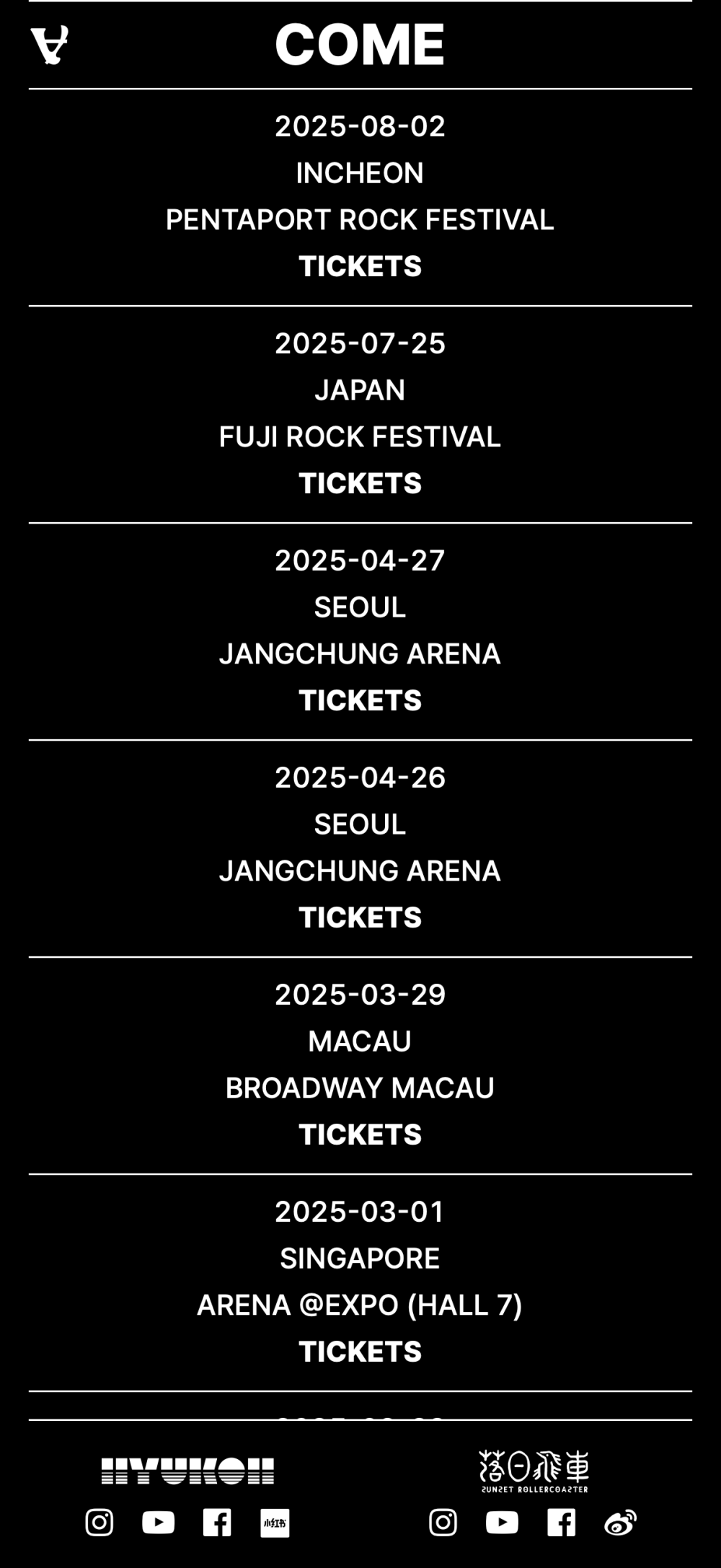The image size is (721, 1568).
Task: Open HYUKOH's Xiaohongshu profile
Action: pos(275,1523)
